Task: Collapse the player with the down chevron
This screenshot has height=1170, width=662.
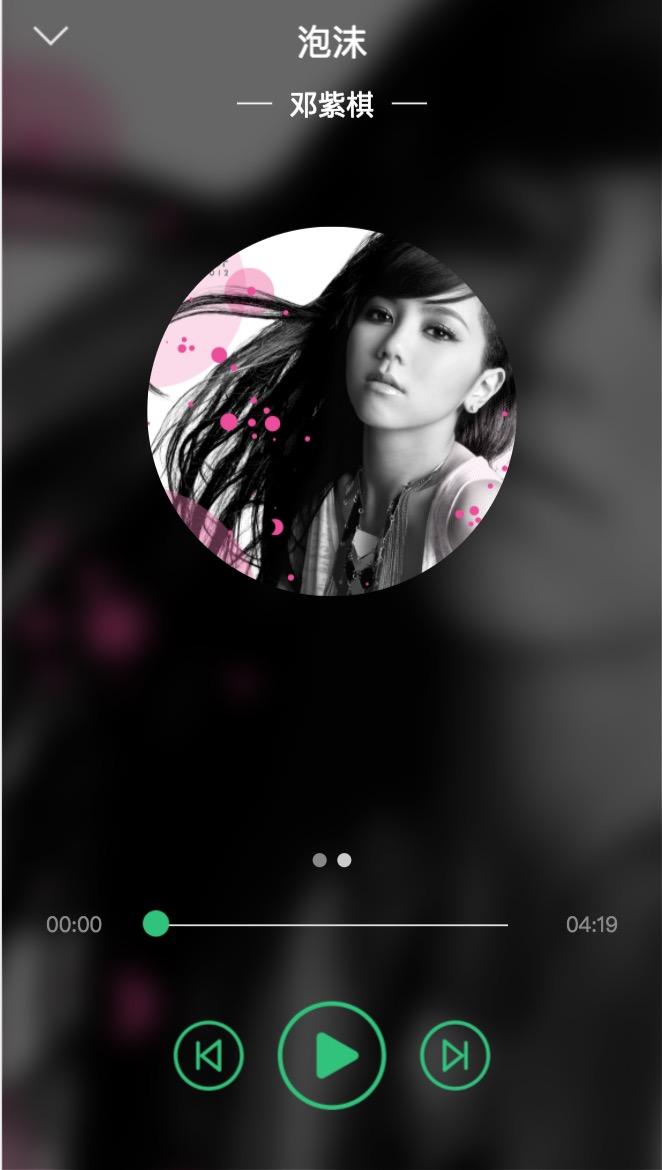Action: pyautogui.click(x=51, y=35)
